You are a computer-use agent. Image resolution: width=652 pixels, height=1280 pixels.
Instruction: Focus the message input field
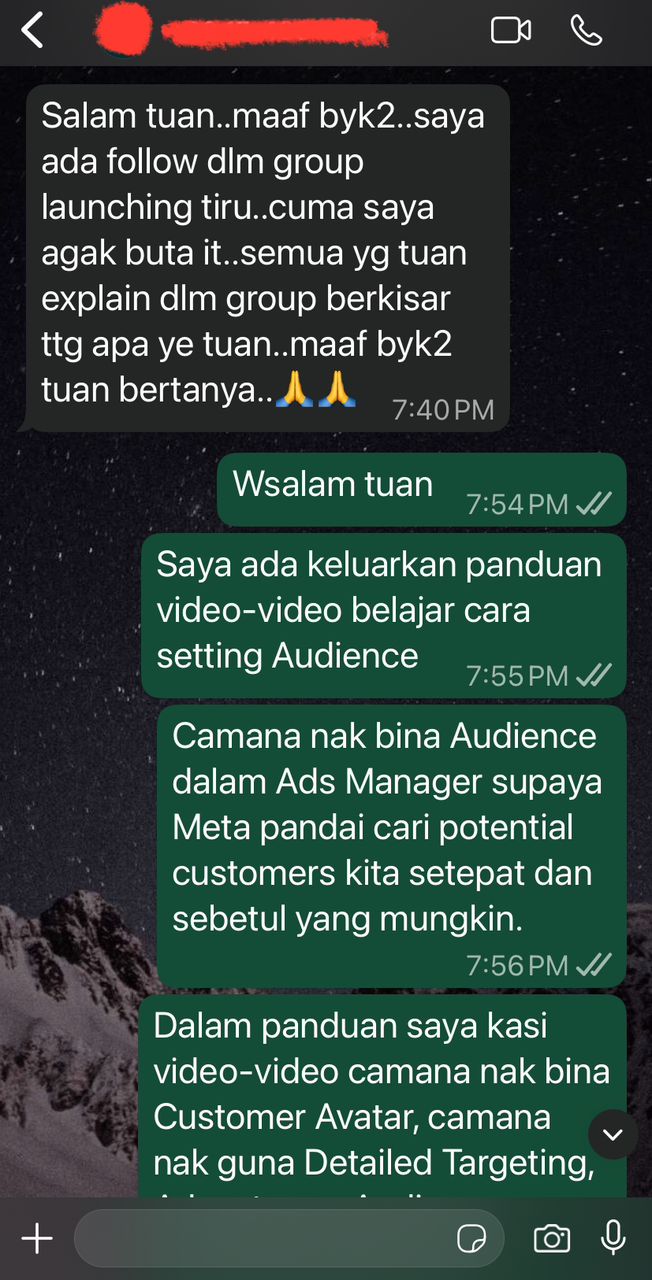[260, 1239]
